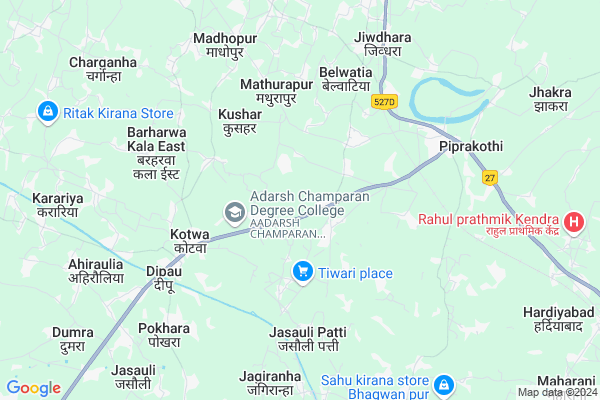Select the Ritak Kirana Store pin

click(x=45, y=113)
